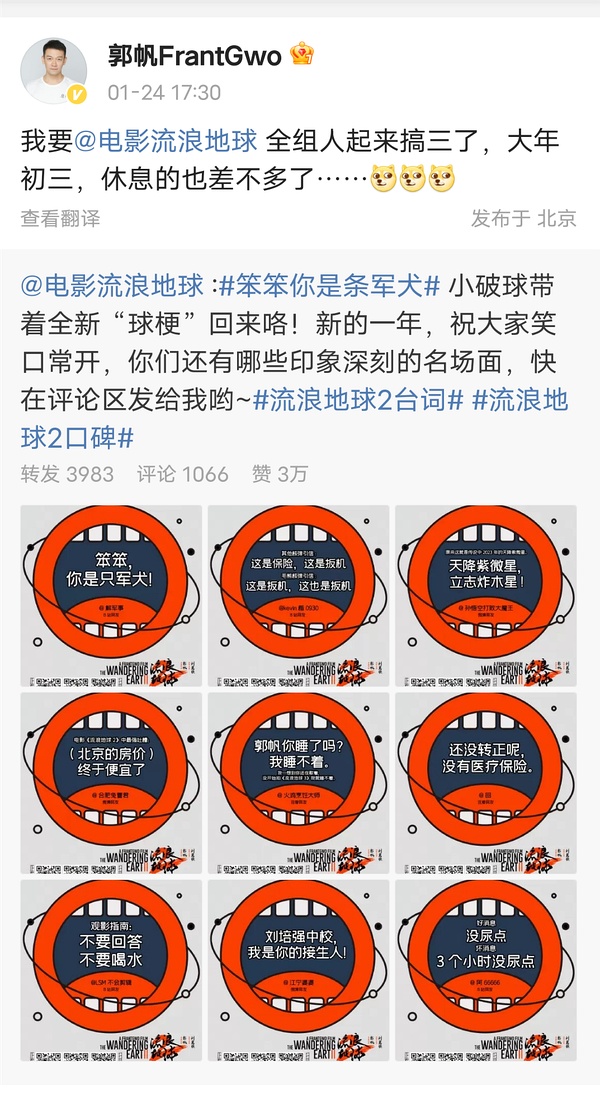Open the 赞 3万 likes
This screenshot has width=600, height=1099.
pos(280,474)
